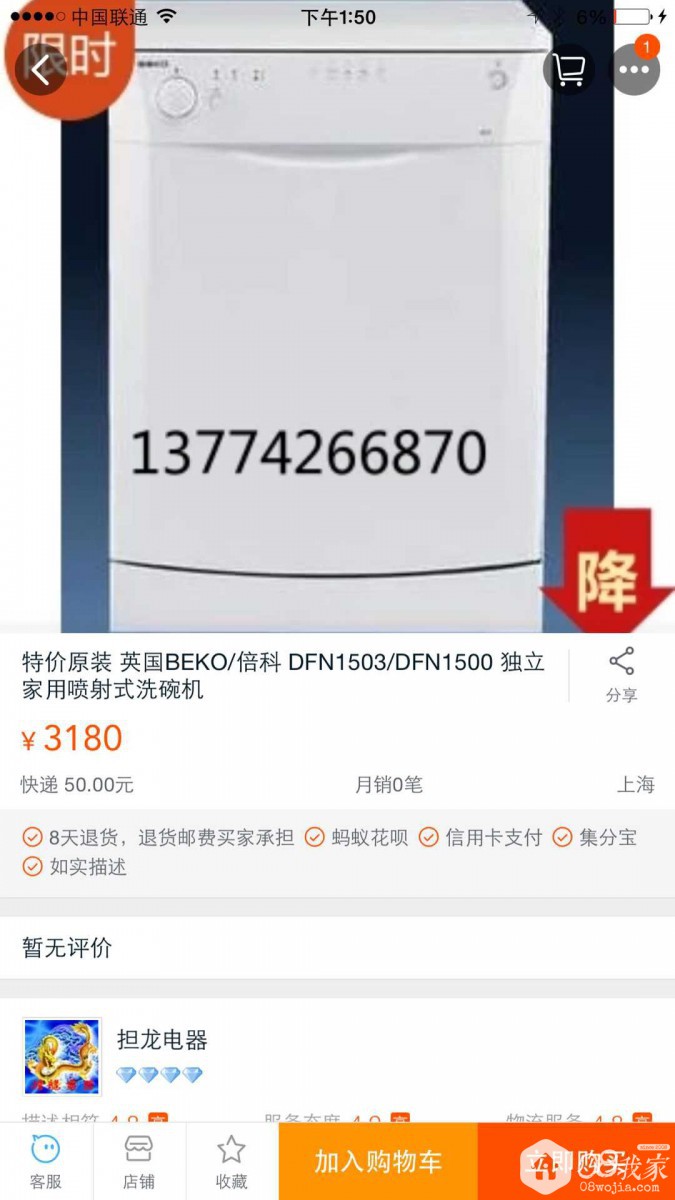The width and height of the screenshot is (675, 1200).
Task: Share this product via 分享
Action: [x=621, y=676]
